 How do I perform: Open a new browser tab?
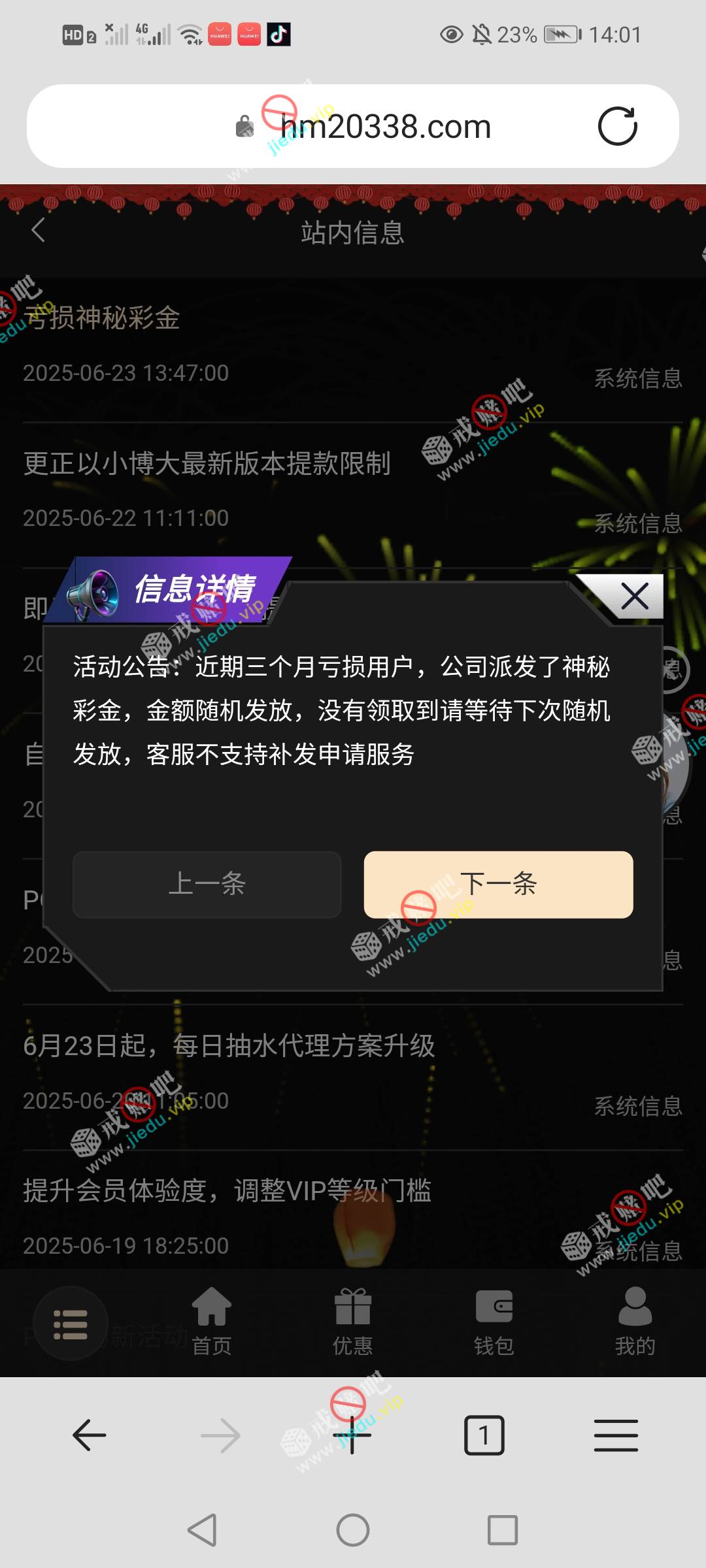tap(352, 1435)
